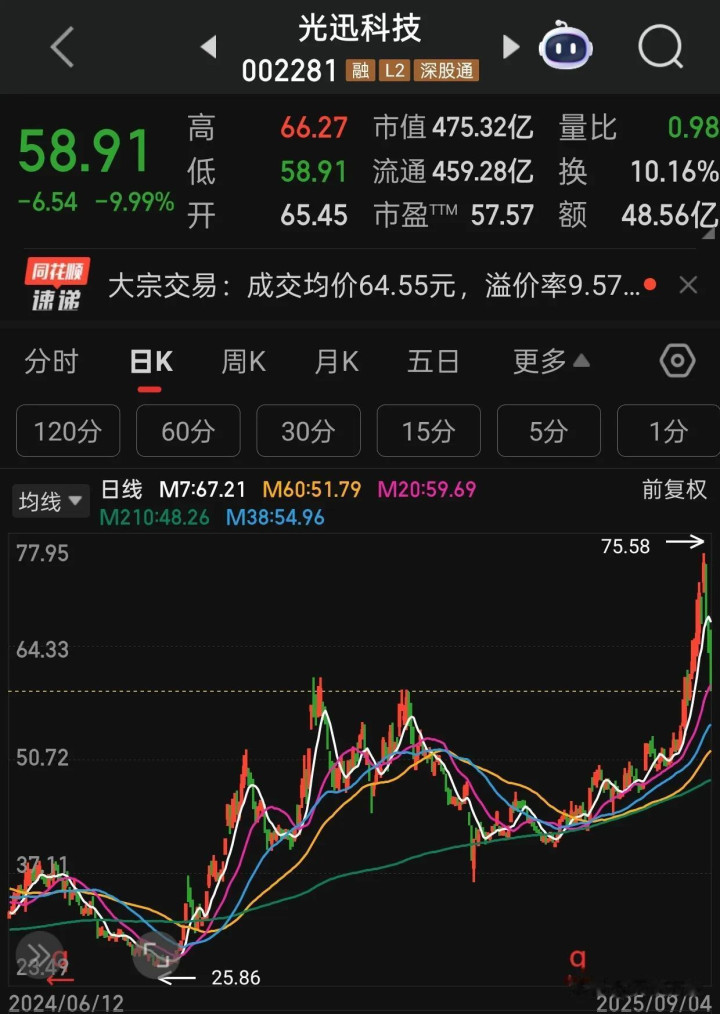720x1014 pixels.
Task: Switch to the previous stock
Action: (x=208, y=46)
